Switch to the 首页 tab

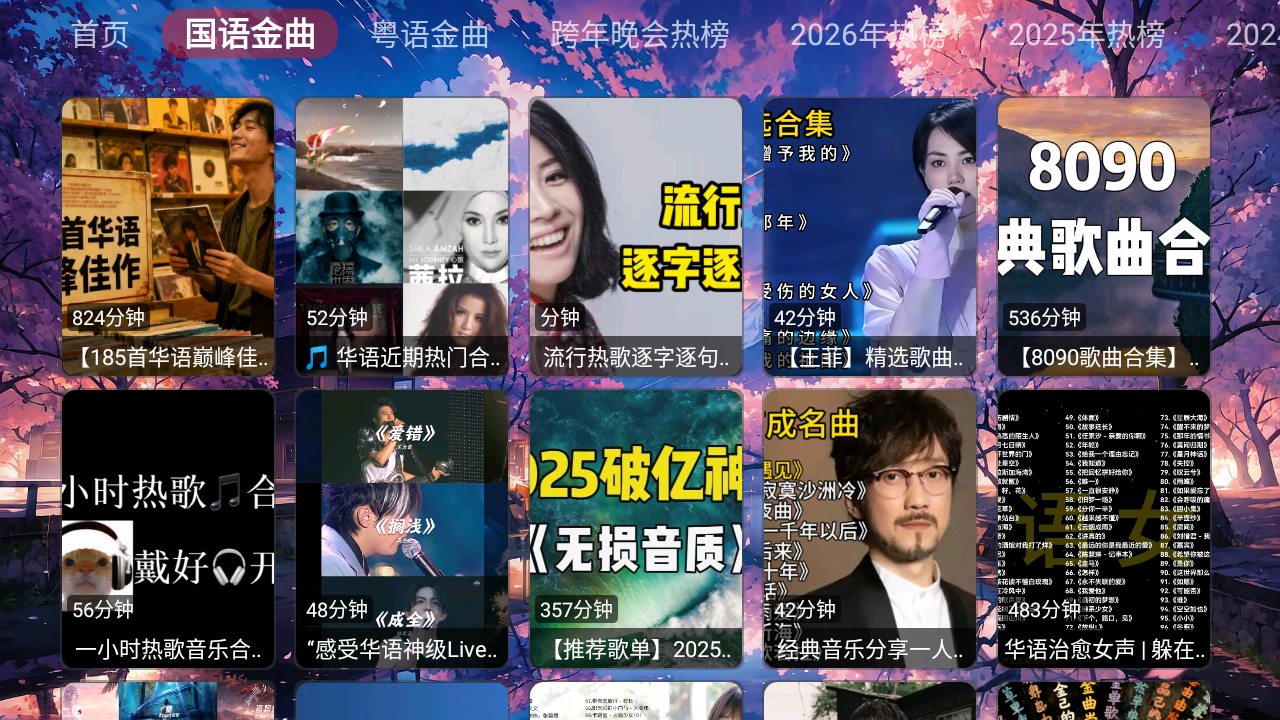pos(100,34)
